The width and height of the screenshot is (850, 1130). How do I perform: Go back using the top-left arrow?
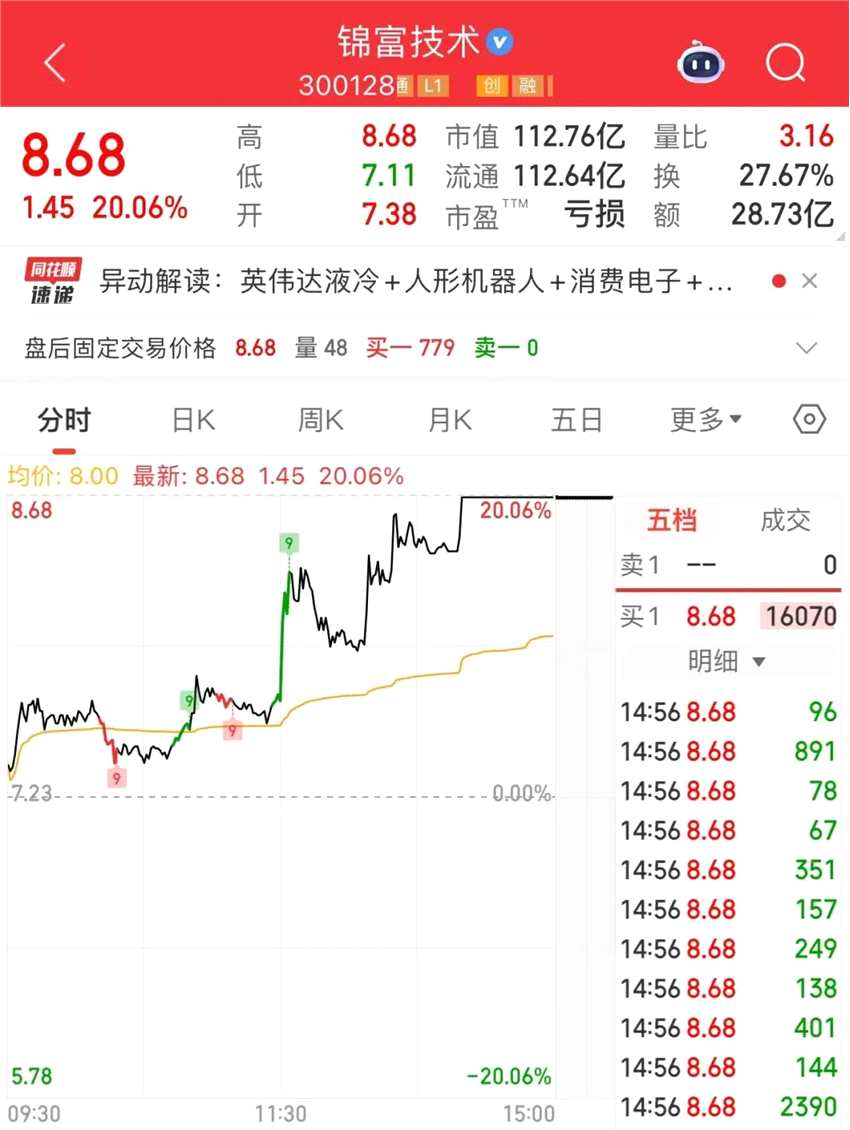click(x=55, y=63)
